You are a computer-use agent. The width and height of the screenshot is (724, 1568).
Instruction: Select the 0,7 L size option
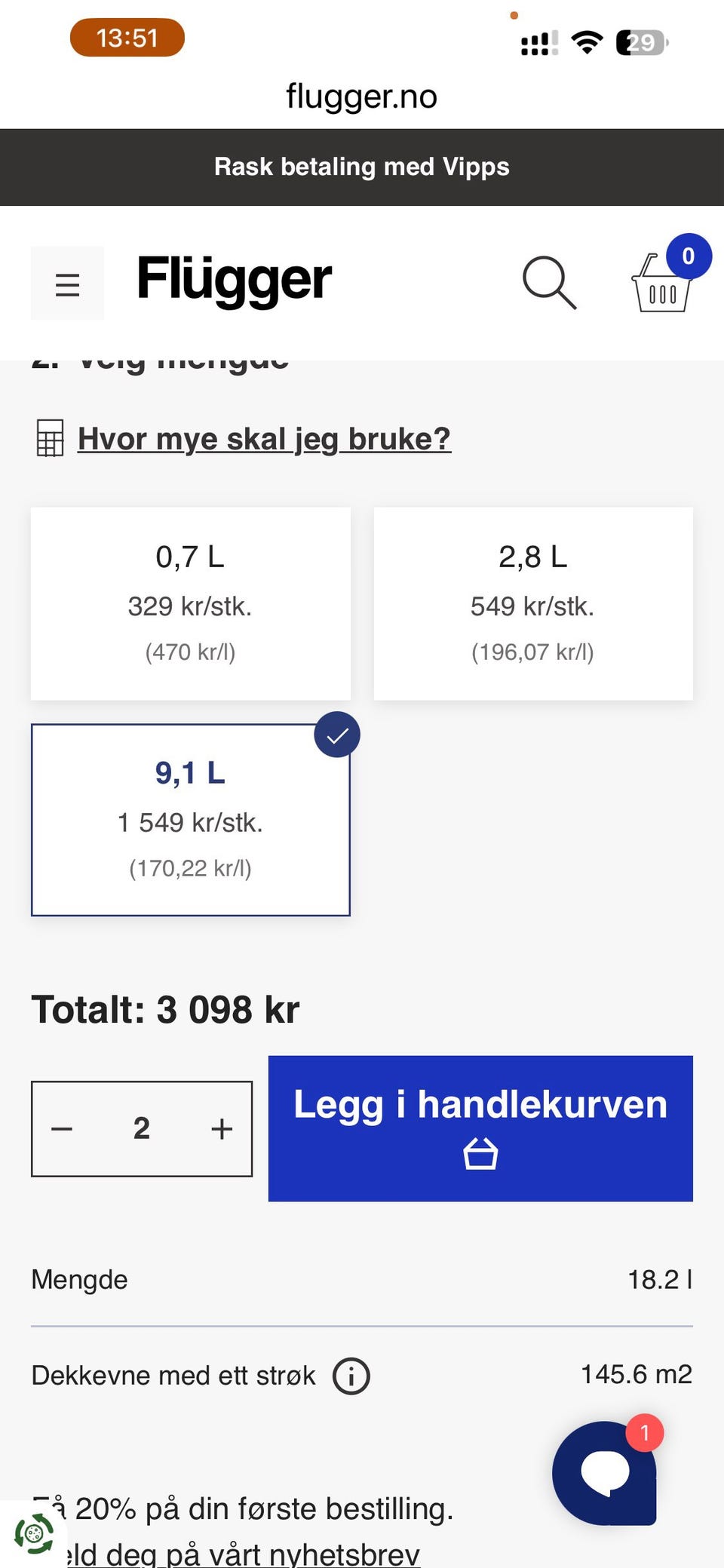(x=191, y=603)
